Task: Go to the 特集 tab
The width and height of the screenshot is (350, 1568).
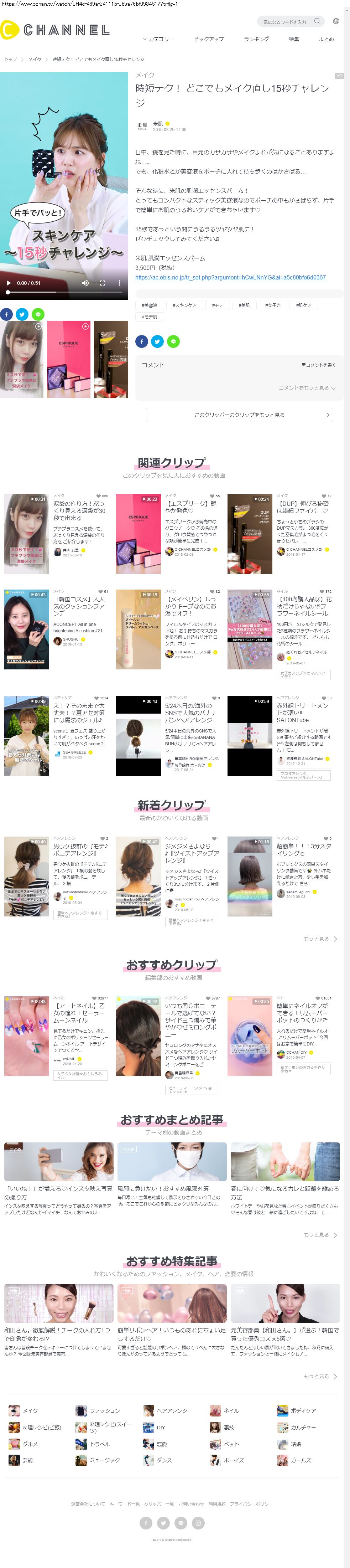Action: (x=293, y=39)
